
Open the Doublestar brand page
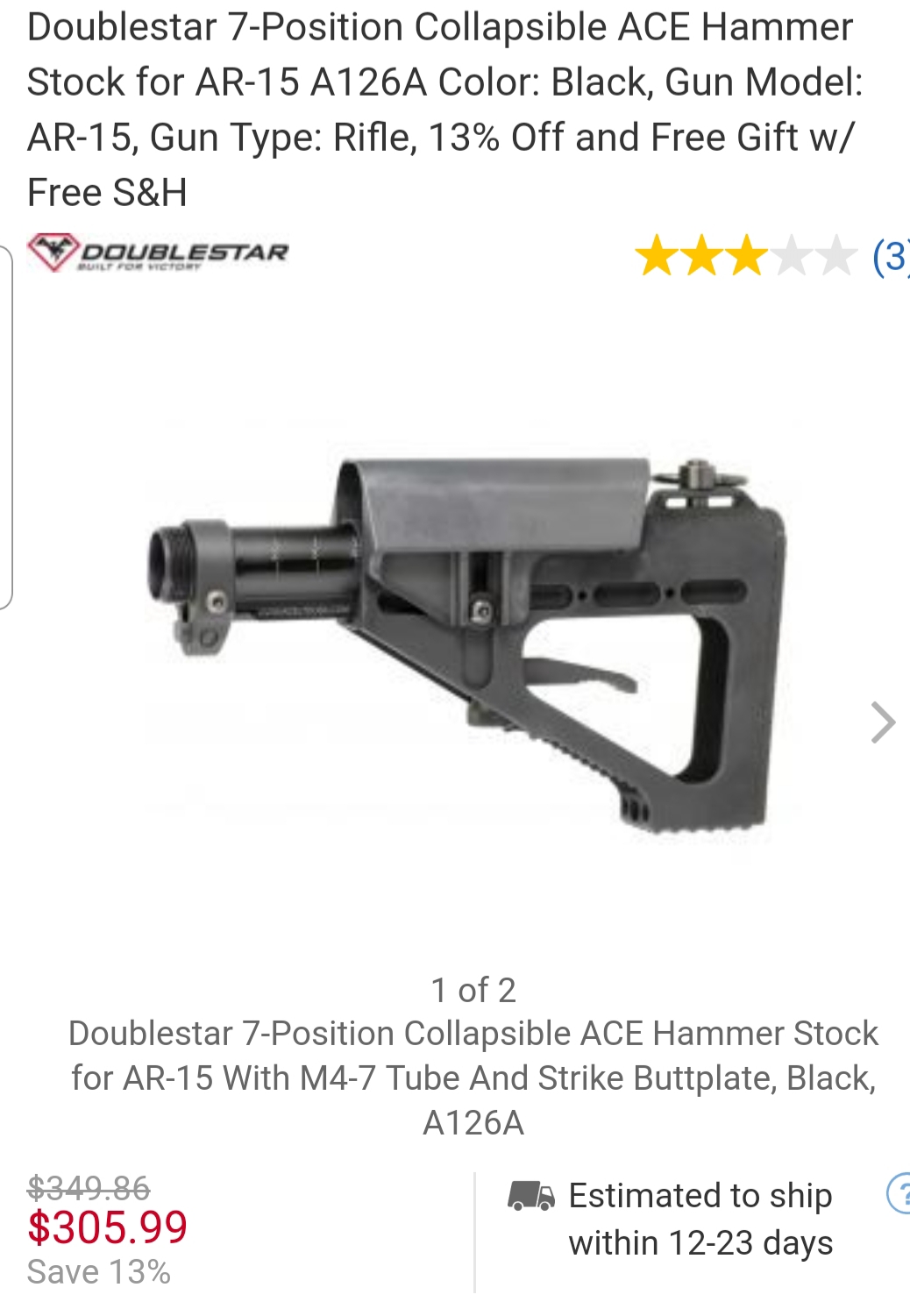(158, 253)
